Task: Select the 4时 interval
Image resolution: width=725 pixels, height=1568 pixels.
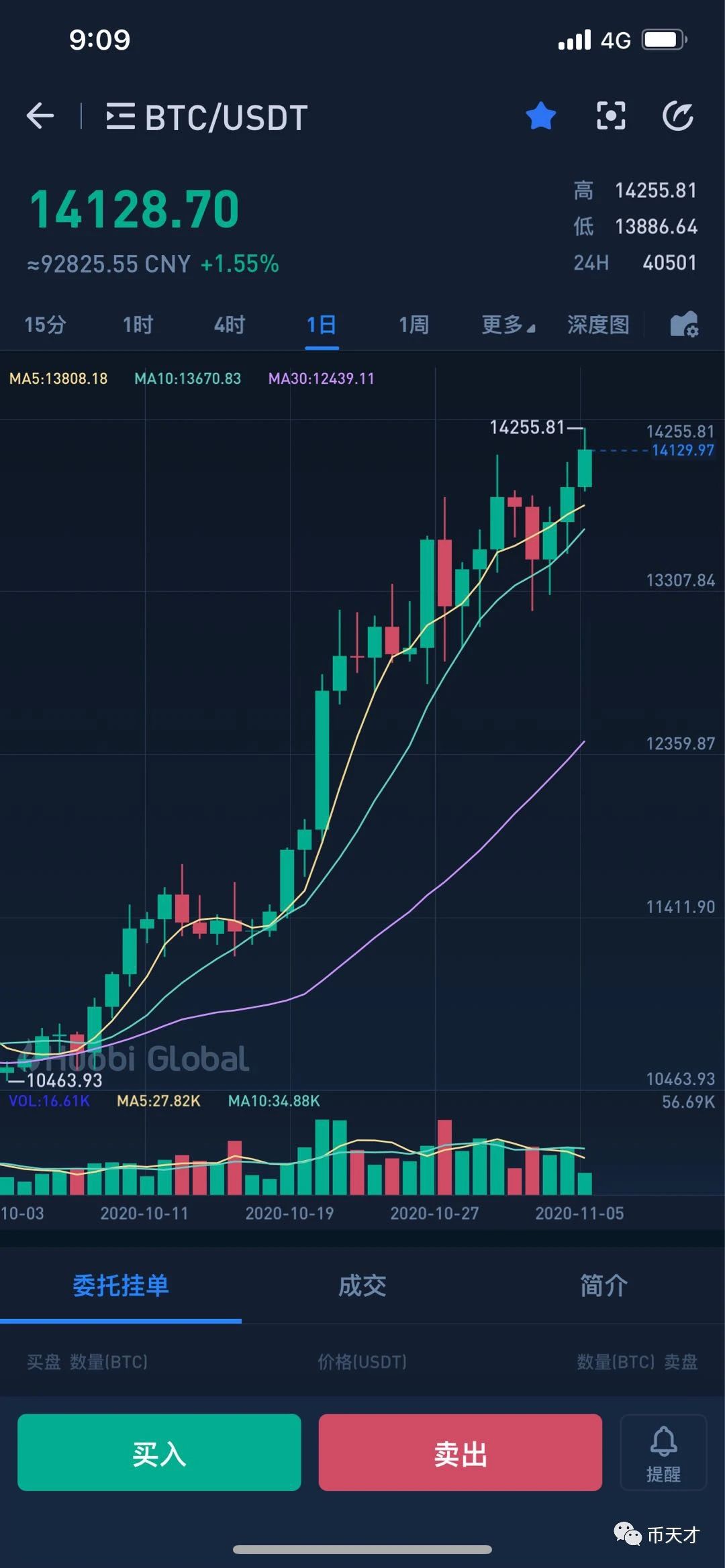Action: pyautogui.click(x=230, y=325)
